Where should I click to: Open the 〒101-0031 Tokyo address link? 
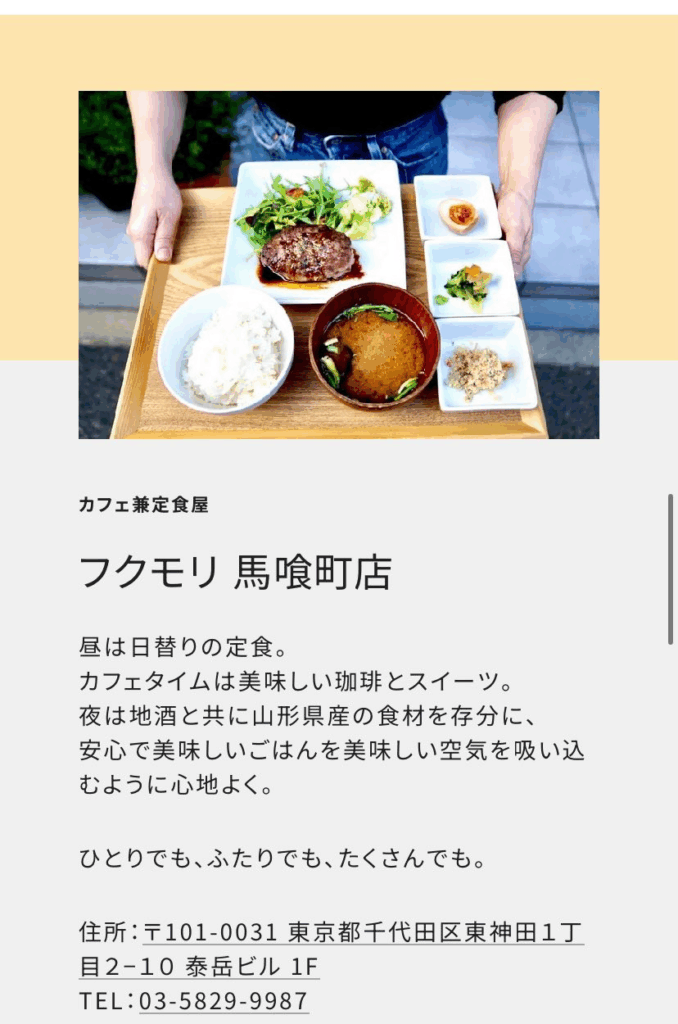coord(362,933)
